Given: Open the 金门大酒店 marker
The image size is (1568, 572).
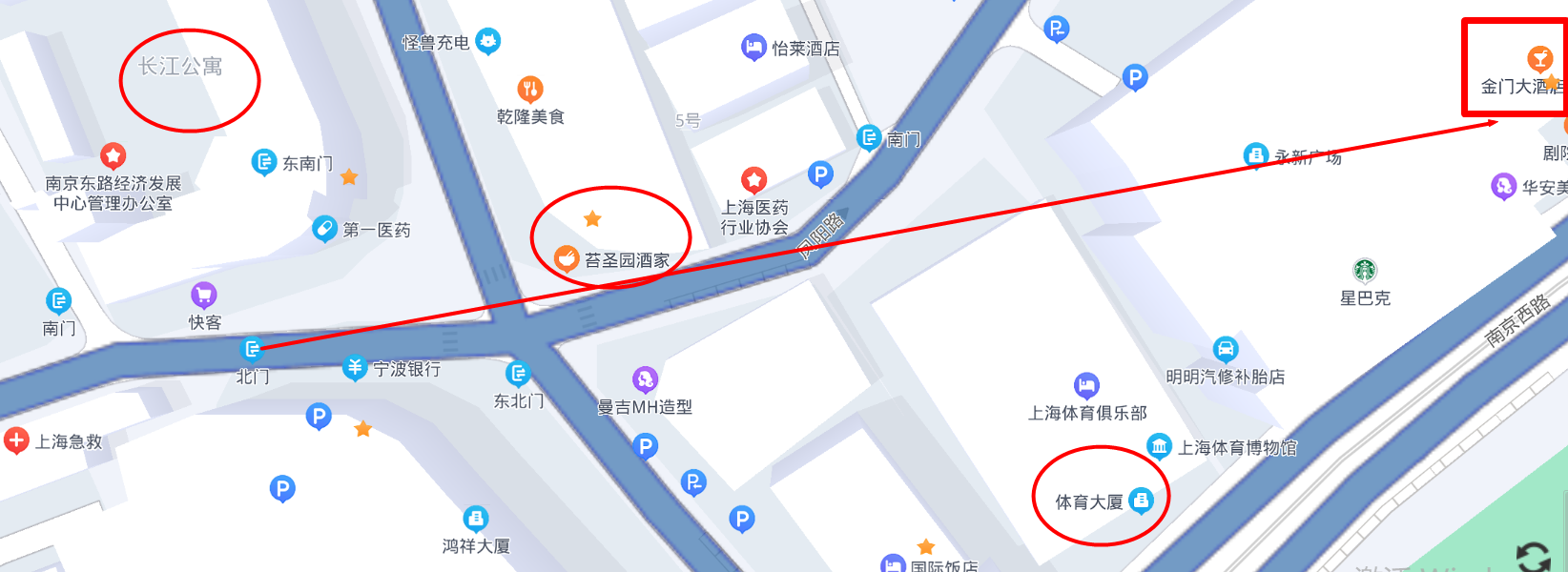Looking at the screenshot, I should 1539,60.
